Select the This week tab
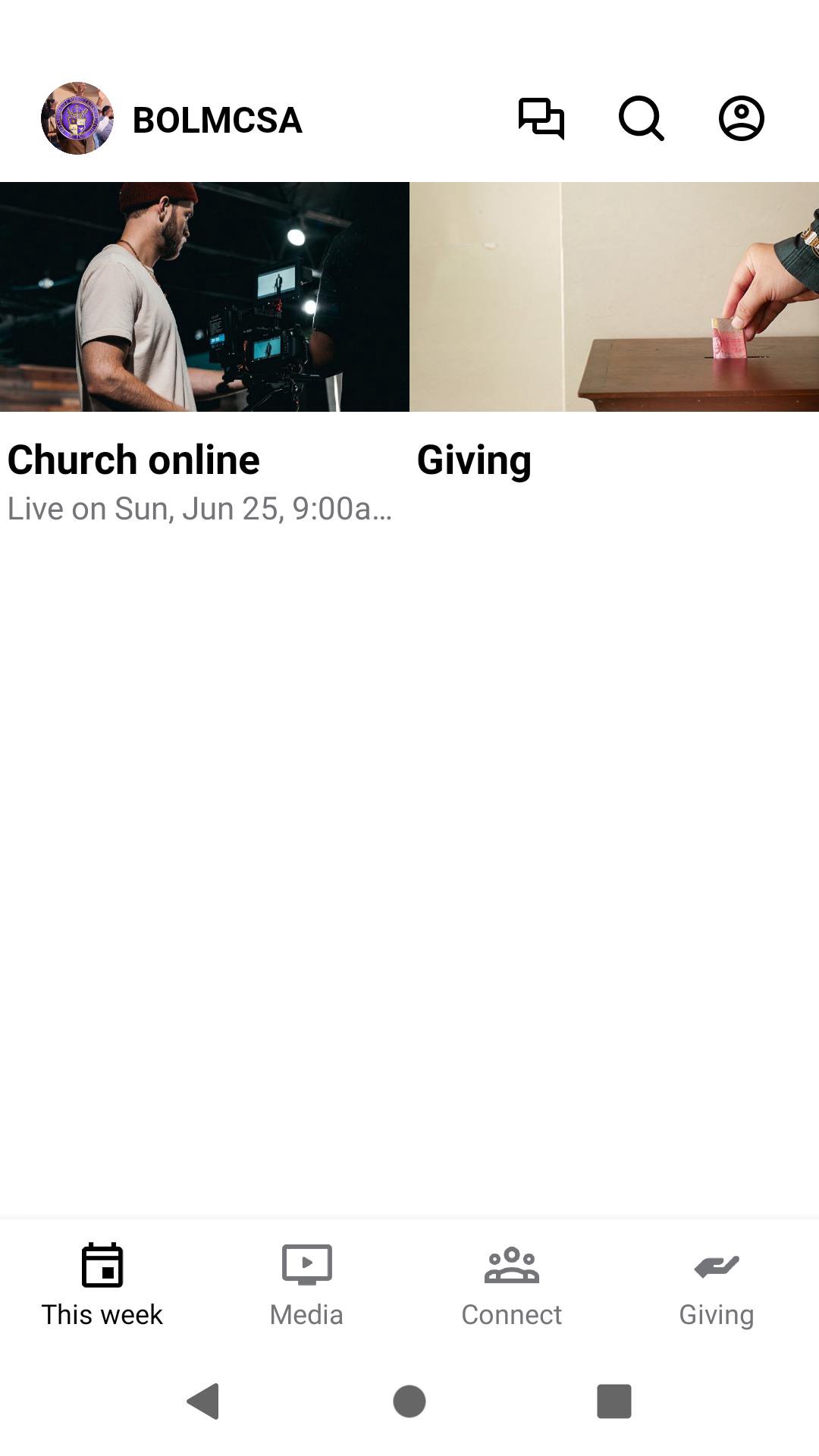819x1456 pixels. point(102,1285)
